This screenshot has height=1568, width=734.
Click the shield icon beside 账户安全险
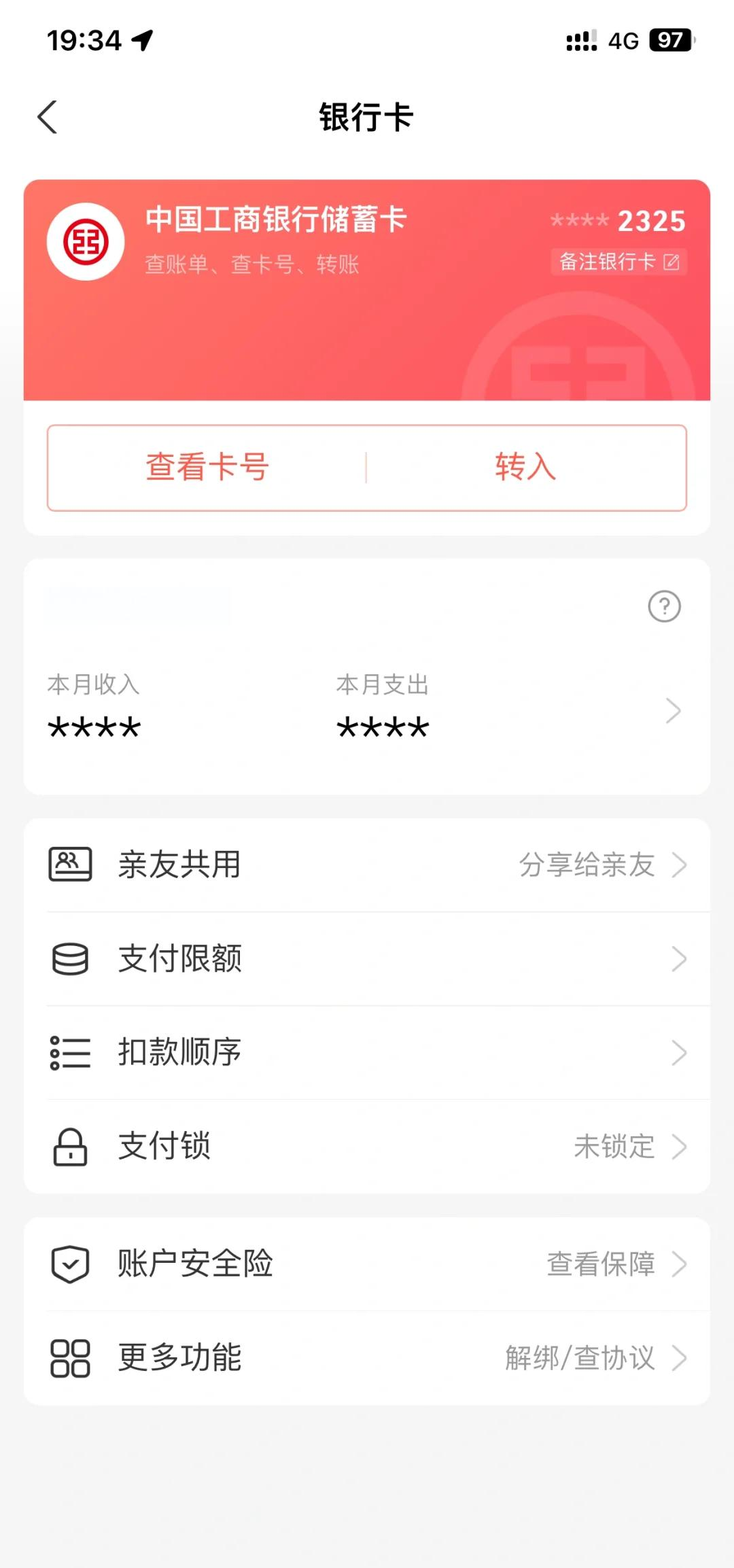pyautogui.click(x=70, y=1264)
